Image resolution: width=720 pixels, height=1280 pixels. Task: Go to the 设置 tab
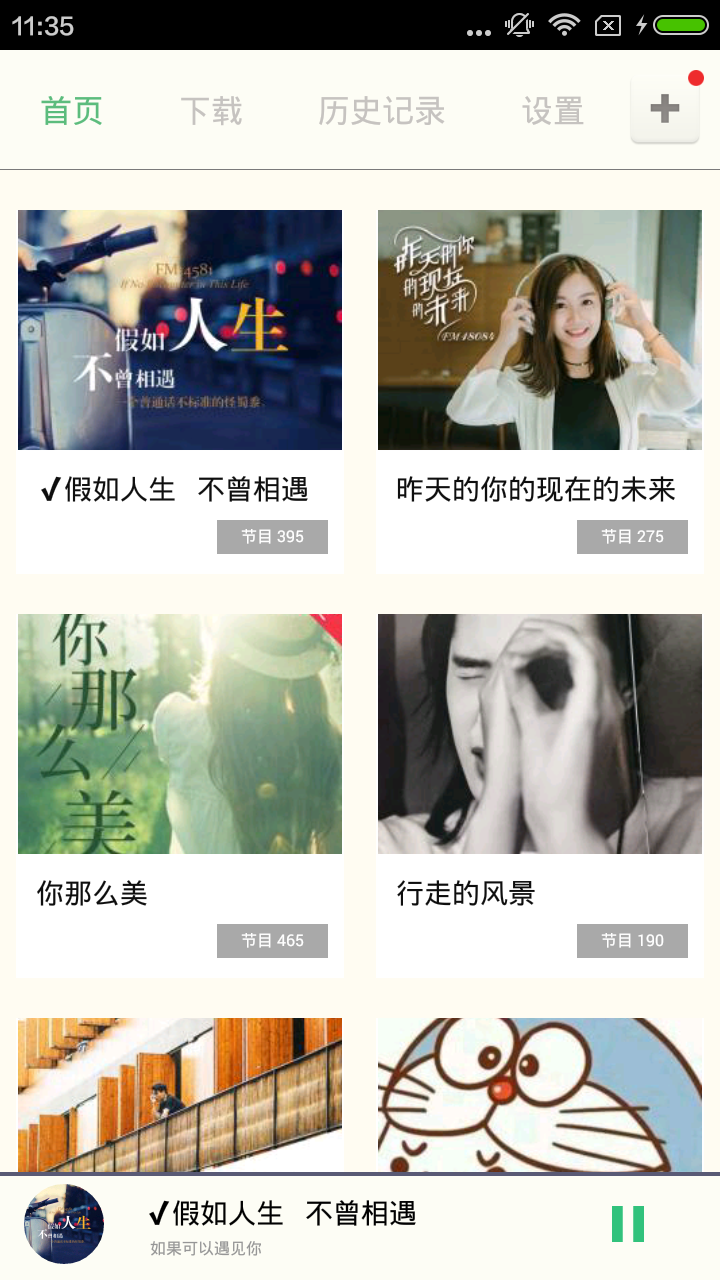(552, 111)
